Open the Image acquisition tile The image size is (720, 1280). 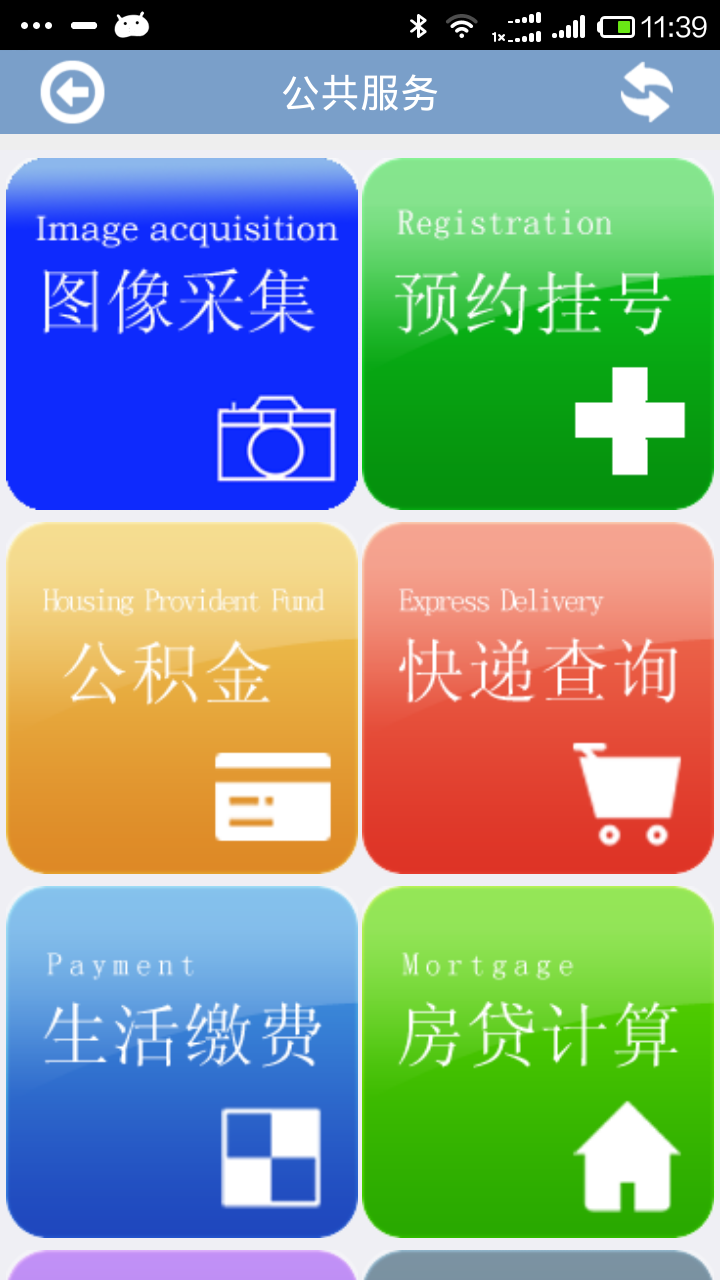[182, 334]
